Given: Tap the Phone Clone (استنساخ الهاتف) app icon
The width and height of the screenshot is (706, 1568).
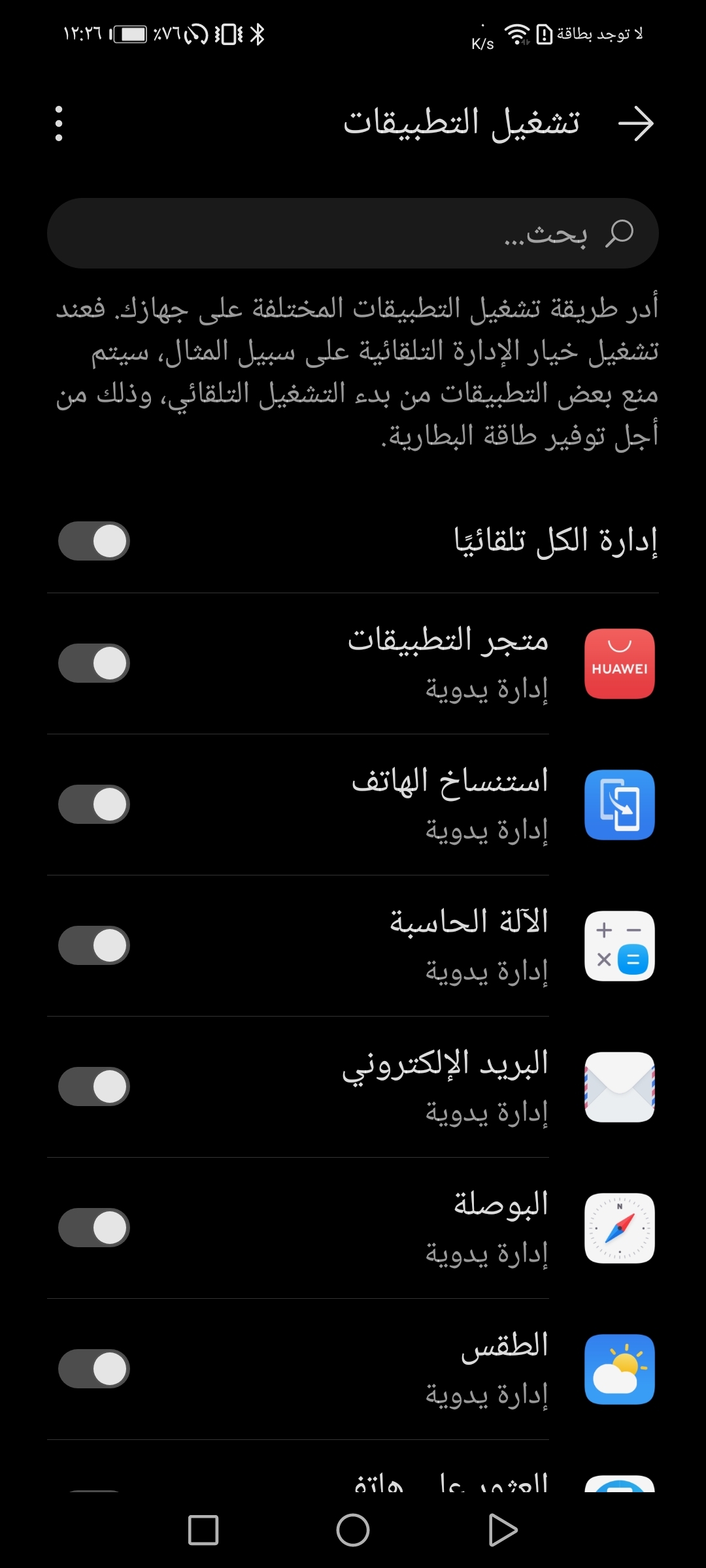Looking at the screenshot, I should click(619, 804).
